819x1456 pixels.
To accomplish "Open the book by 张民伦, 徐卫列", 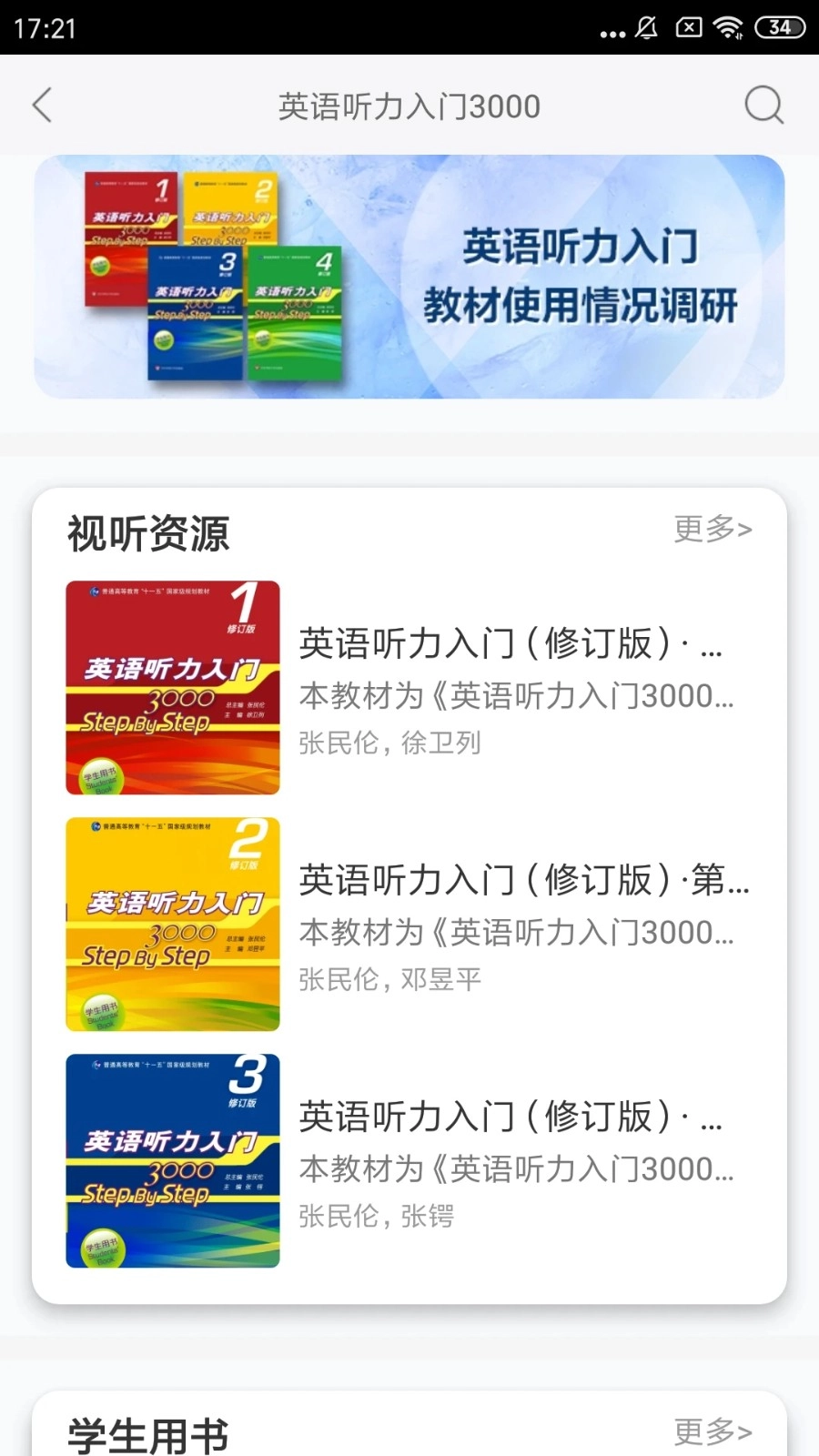I will 409,688.
